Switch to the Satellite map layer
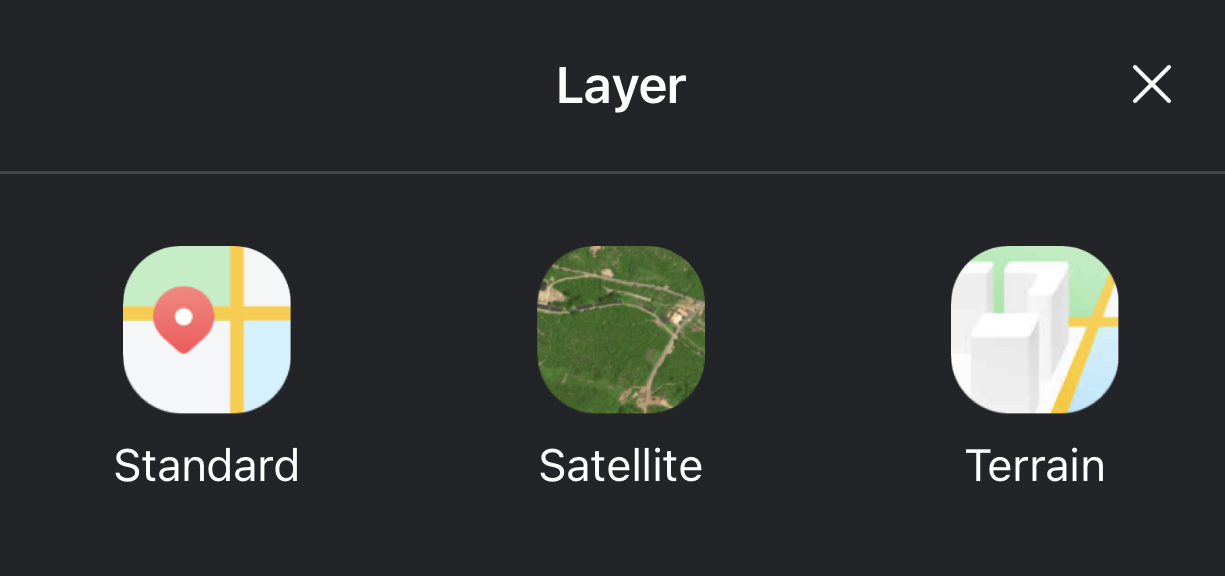This screenshot has width=1225, height=576. 621,330
